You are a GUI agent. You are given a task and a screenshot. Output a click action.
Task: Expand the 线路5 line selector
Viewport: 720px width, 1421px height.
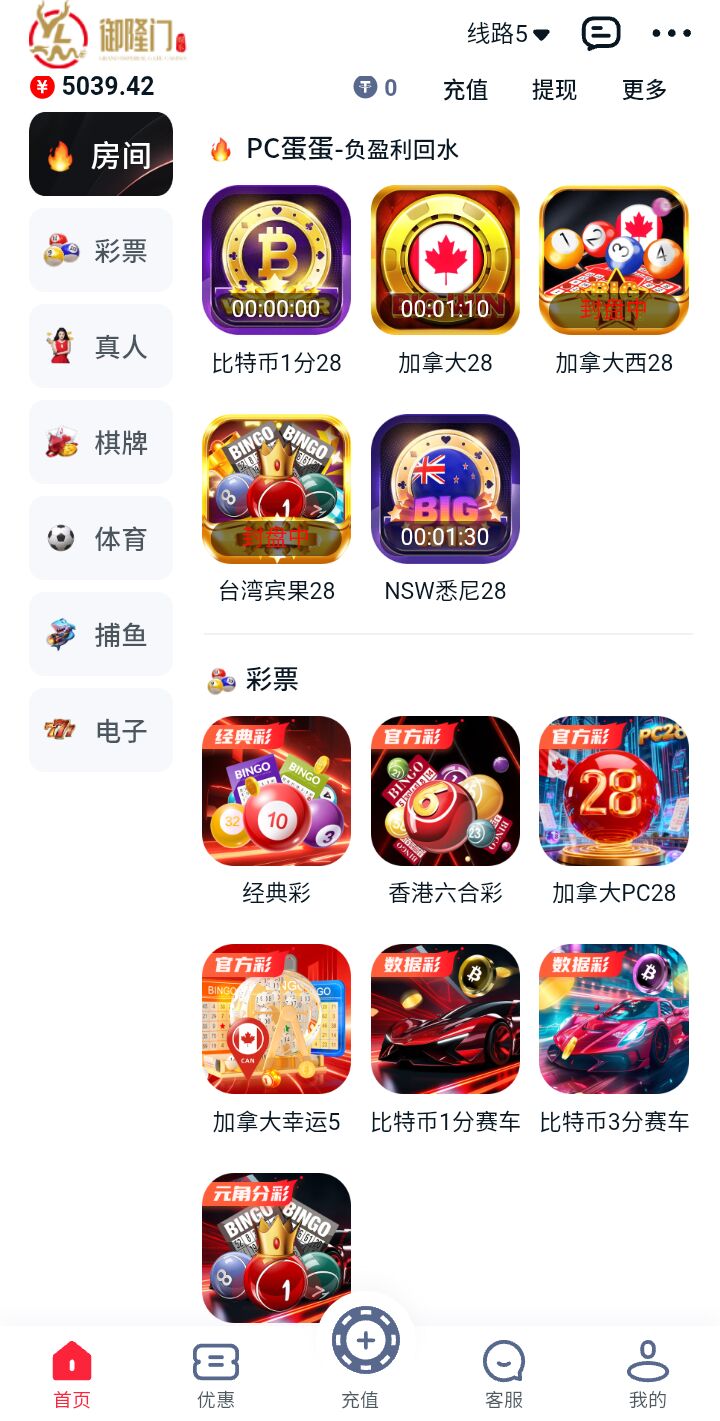[508, 34]
